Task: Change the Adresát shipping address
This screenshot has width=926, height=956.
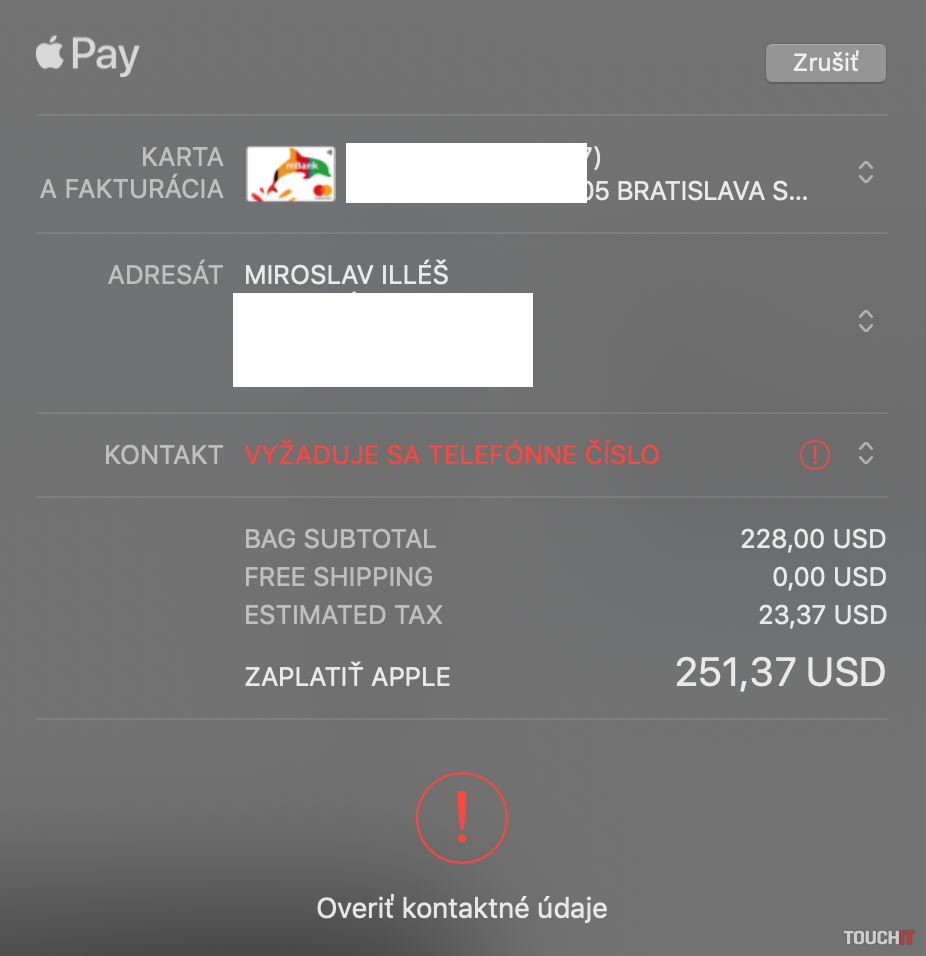Action: tap(866, 321)
